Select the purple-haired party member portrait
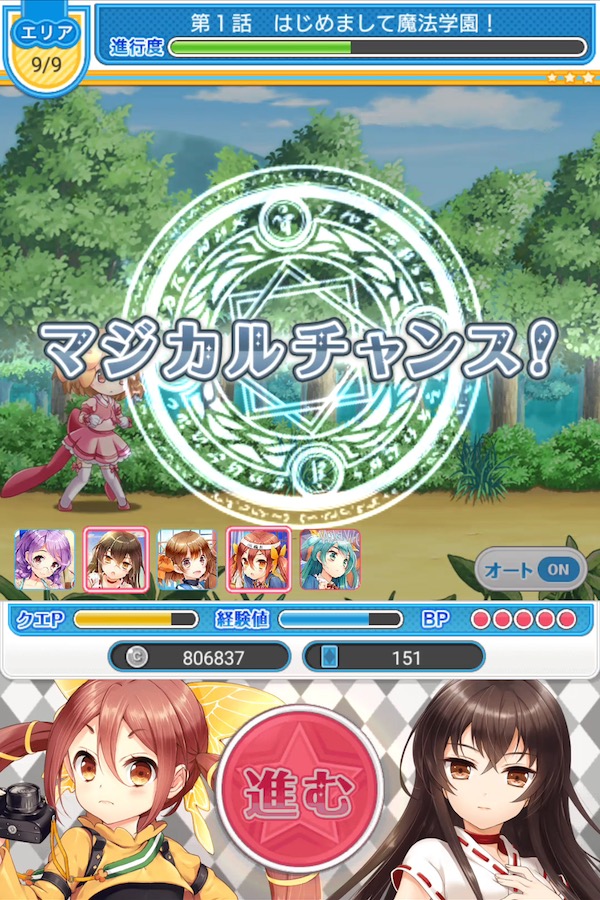 (x=44, y=559)
